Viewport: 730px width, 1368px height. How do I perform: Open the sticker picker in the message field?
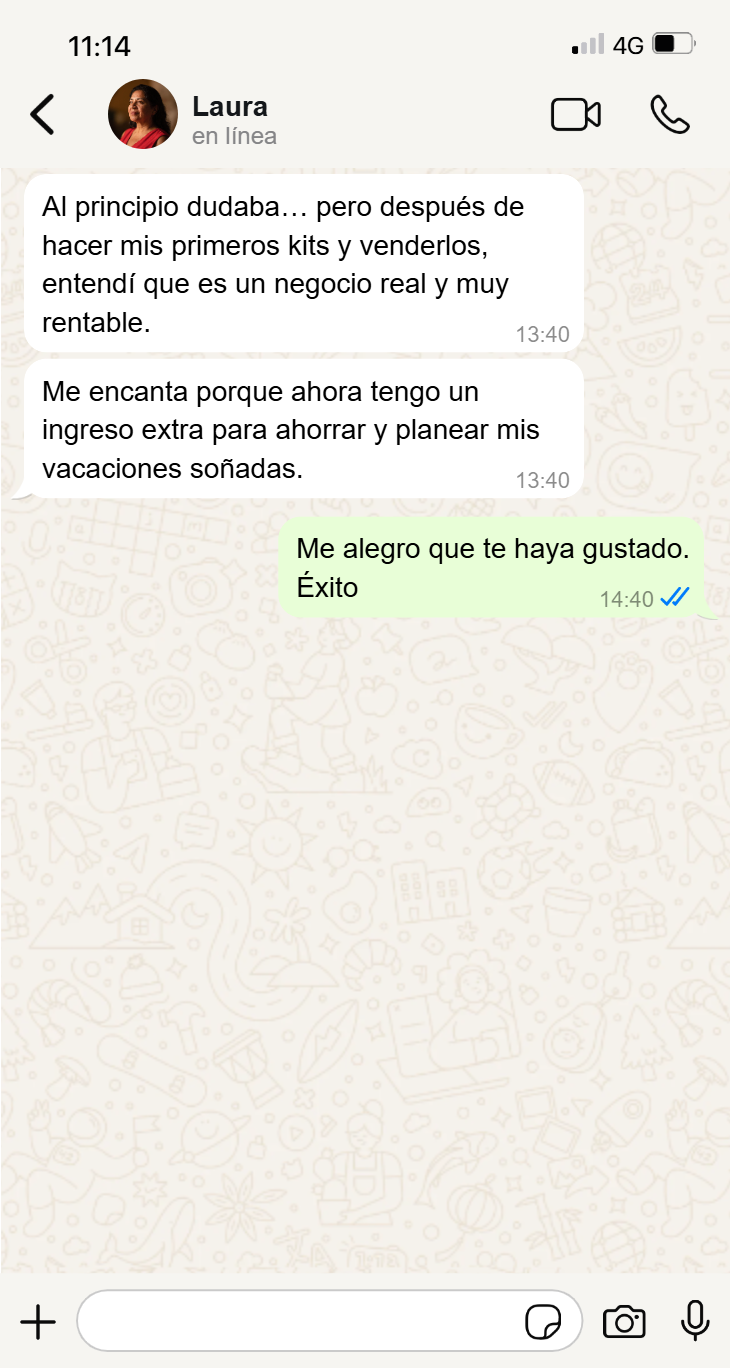544,1321
